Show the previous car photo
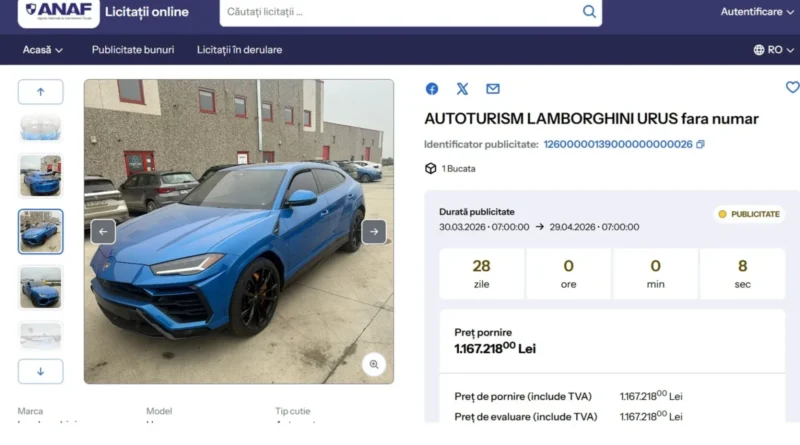Viewport: 800px width, 445px height. coord(103,231)
